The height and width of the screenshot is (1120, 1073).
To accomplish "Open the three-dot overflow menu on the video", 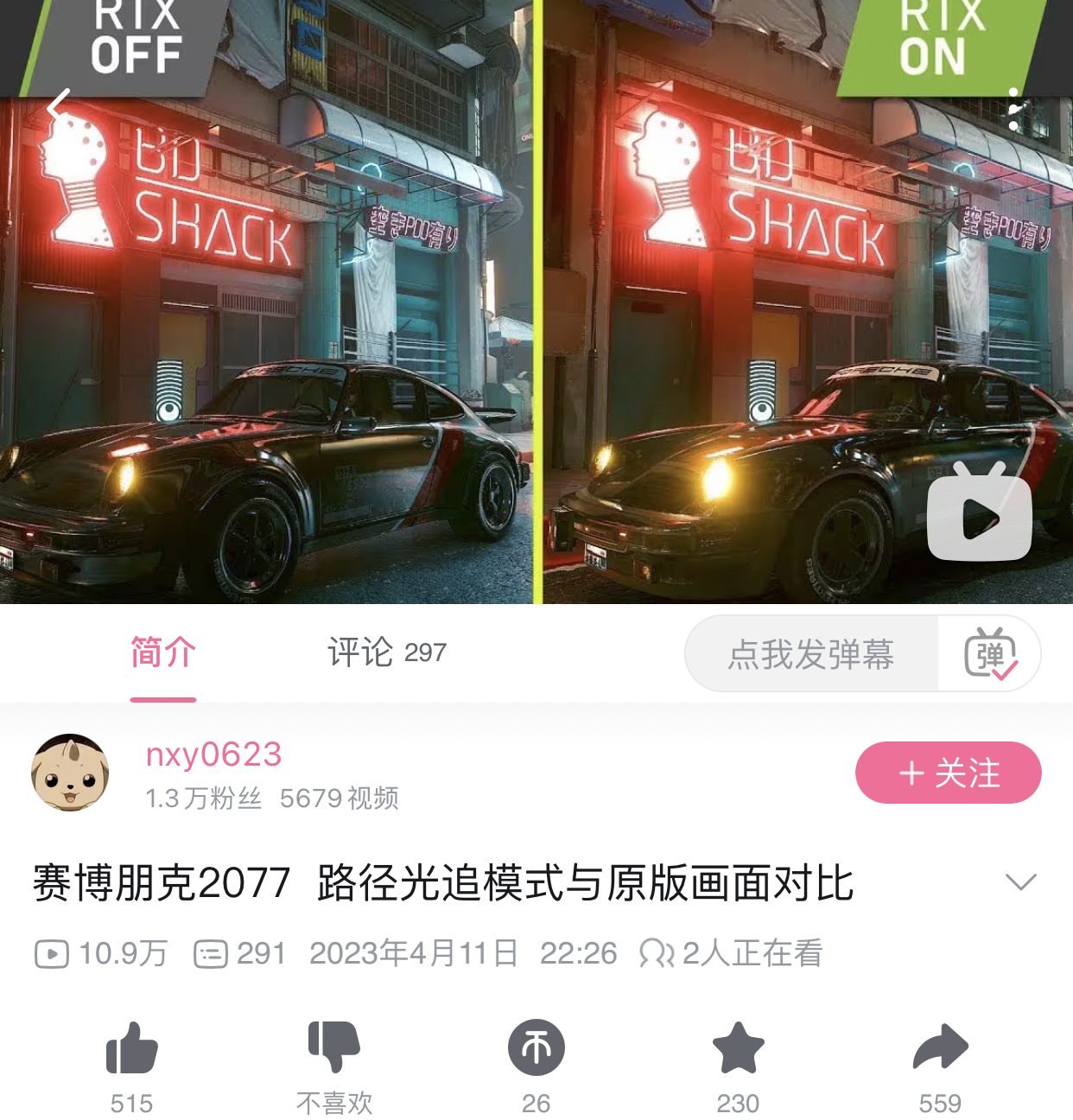I will (x=1013, y=110).
